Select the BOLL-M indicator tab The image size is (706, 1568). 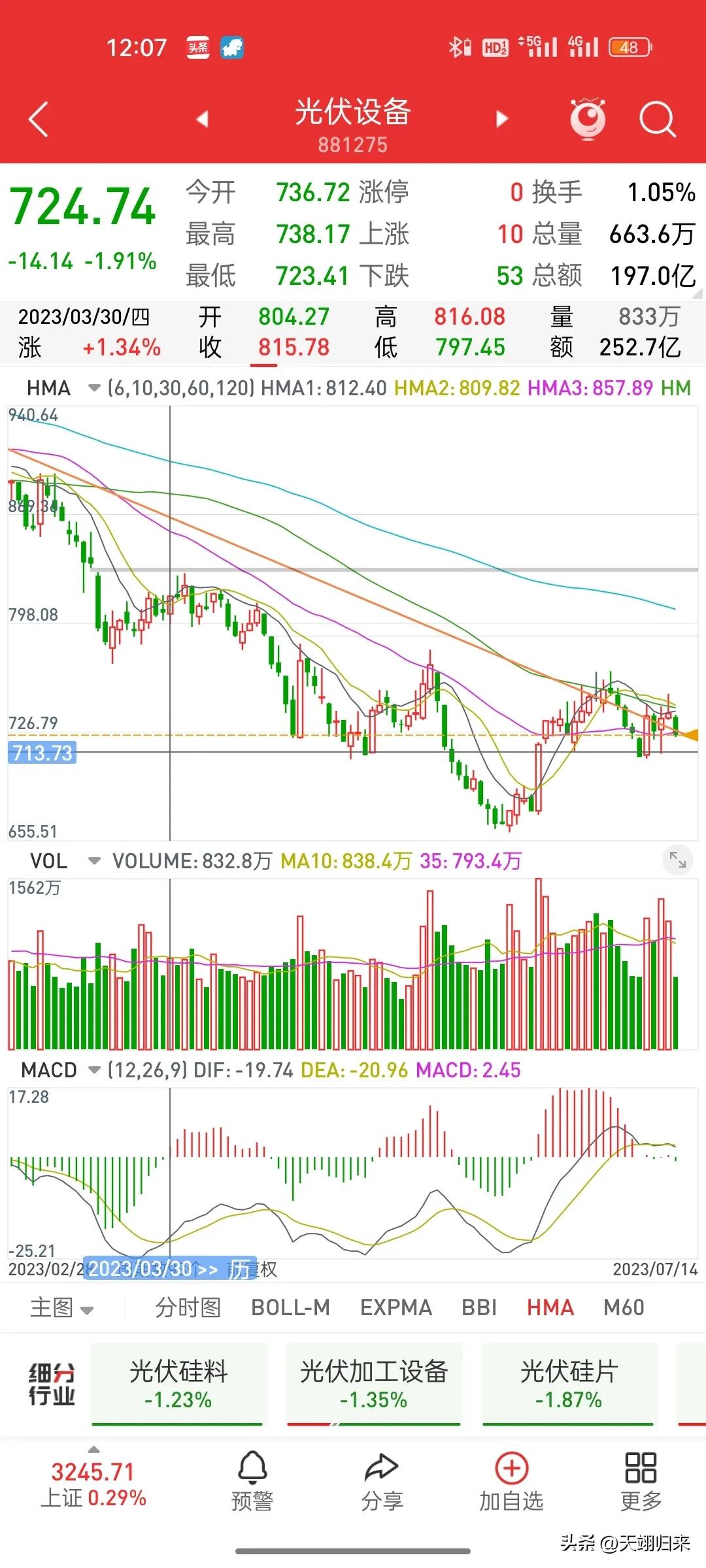pyautogui.click(x=290, y=1307)
